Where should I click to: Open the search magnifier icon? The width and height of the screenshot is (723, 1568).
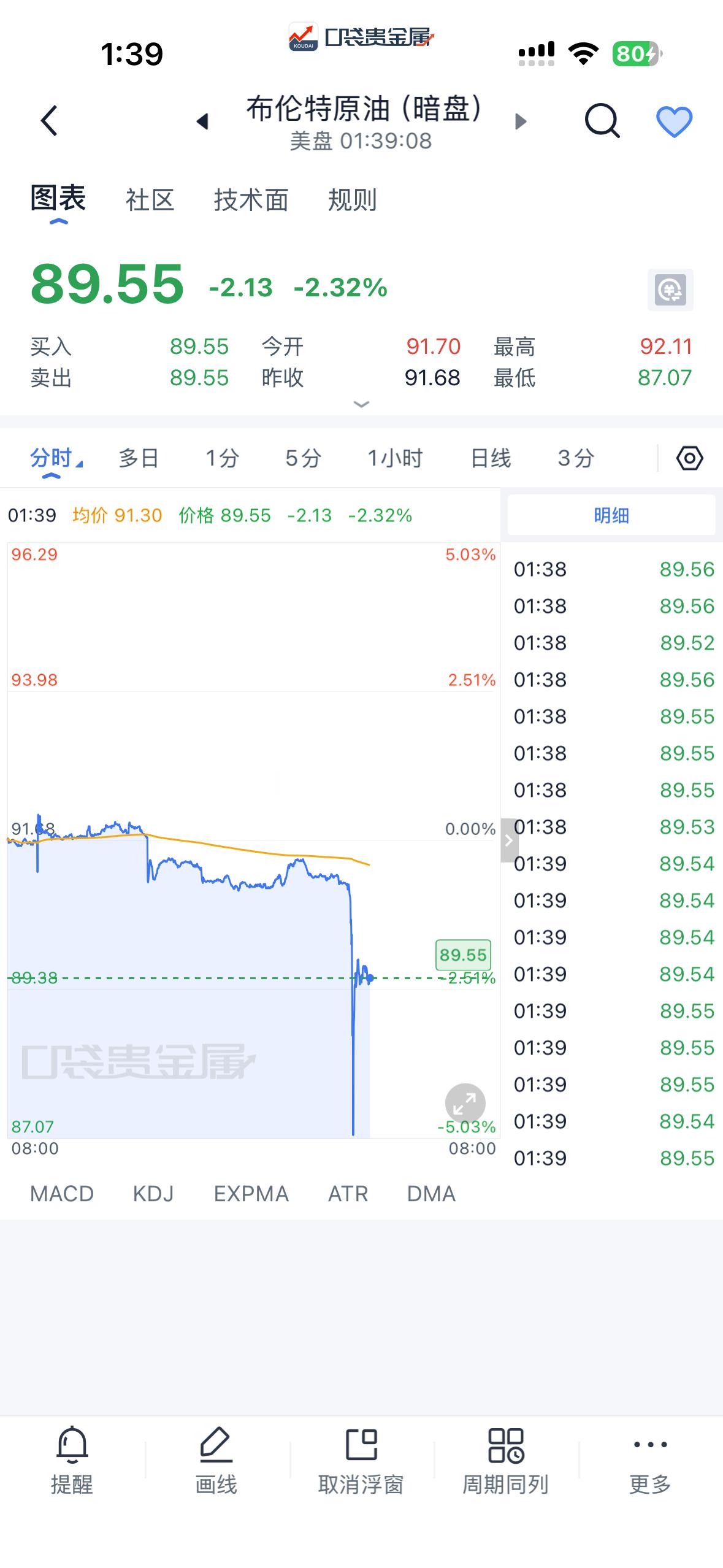point(602,121)
